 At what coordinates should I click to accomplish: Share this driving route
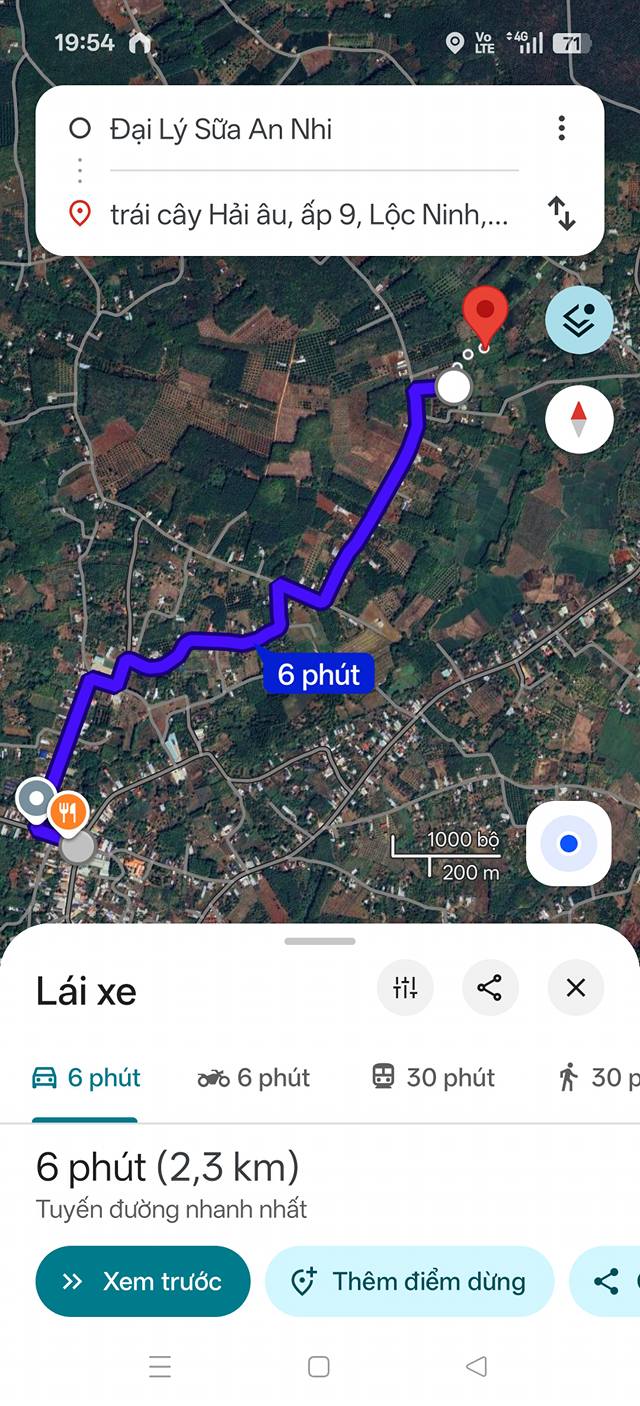[490, 988]
